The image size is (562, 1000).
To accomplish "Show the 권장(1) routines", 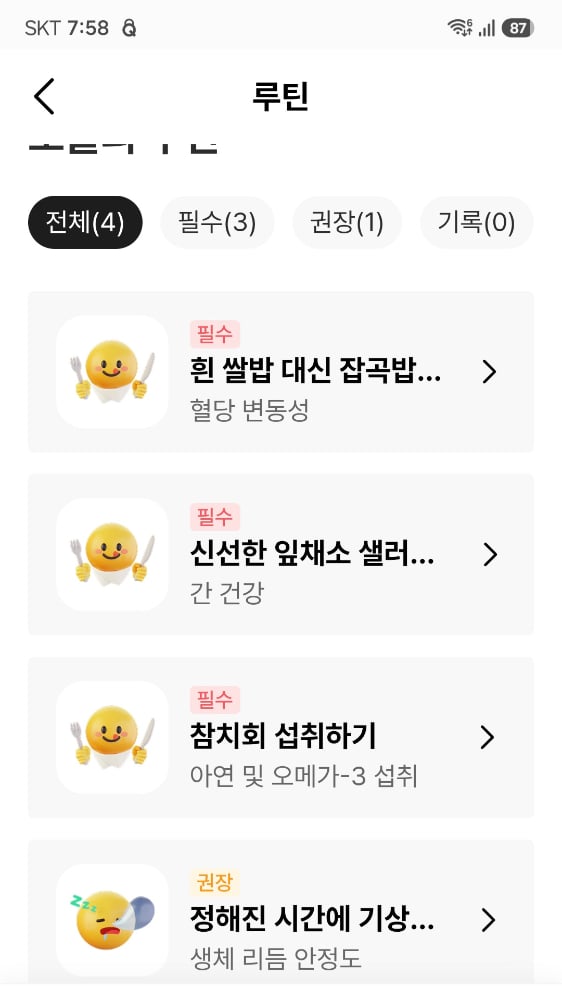I will point(347,223).
